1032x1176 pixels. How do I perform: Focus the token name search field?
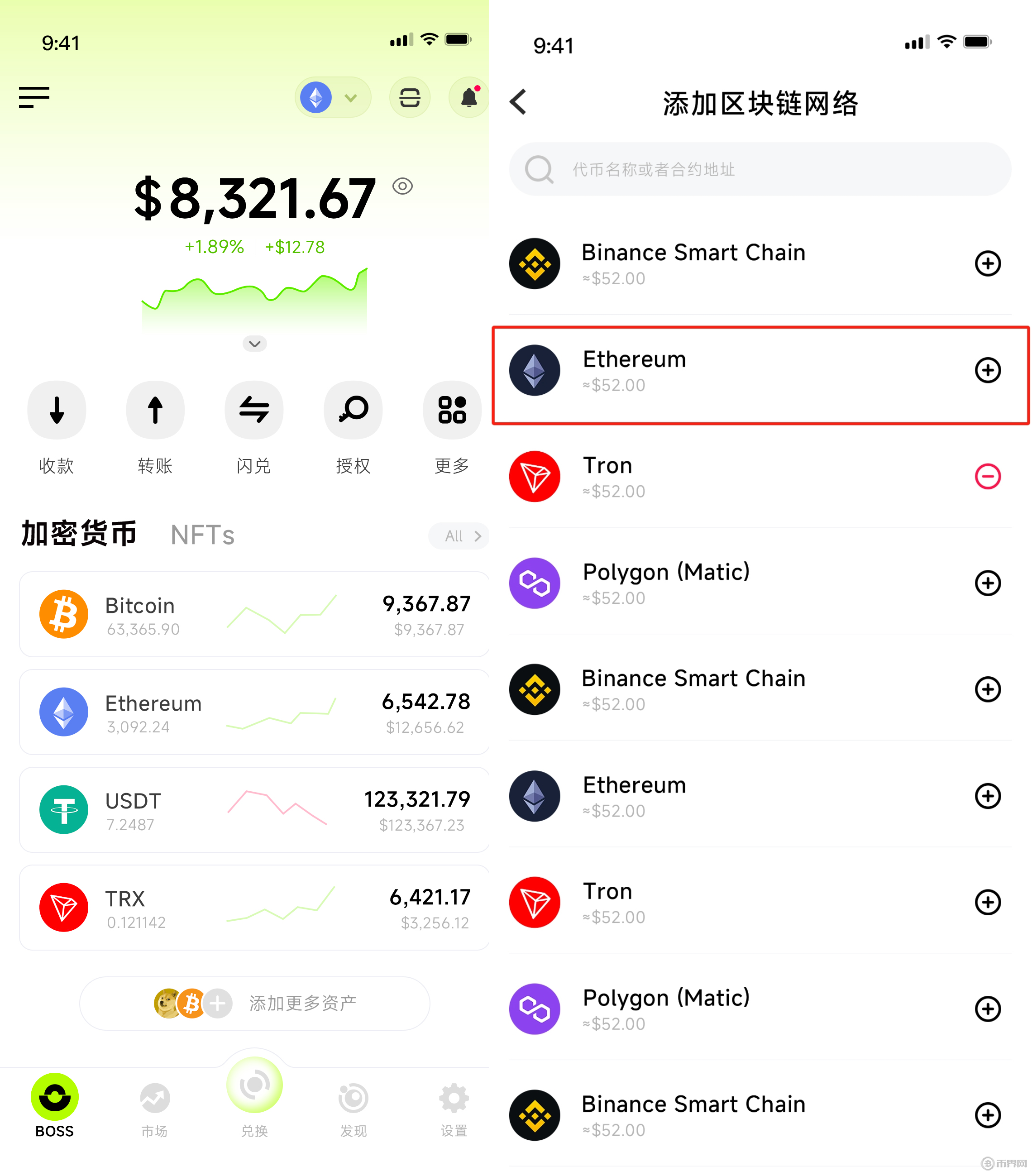click(x=760, y=169)
